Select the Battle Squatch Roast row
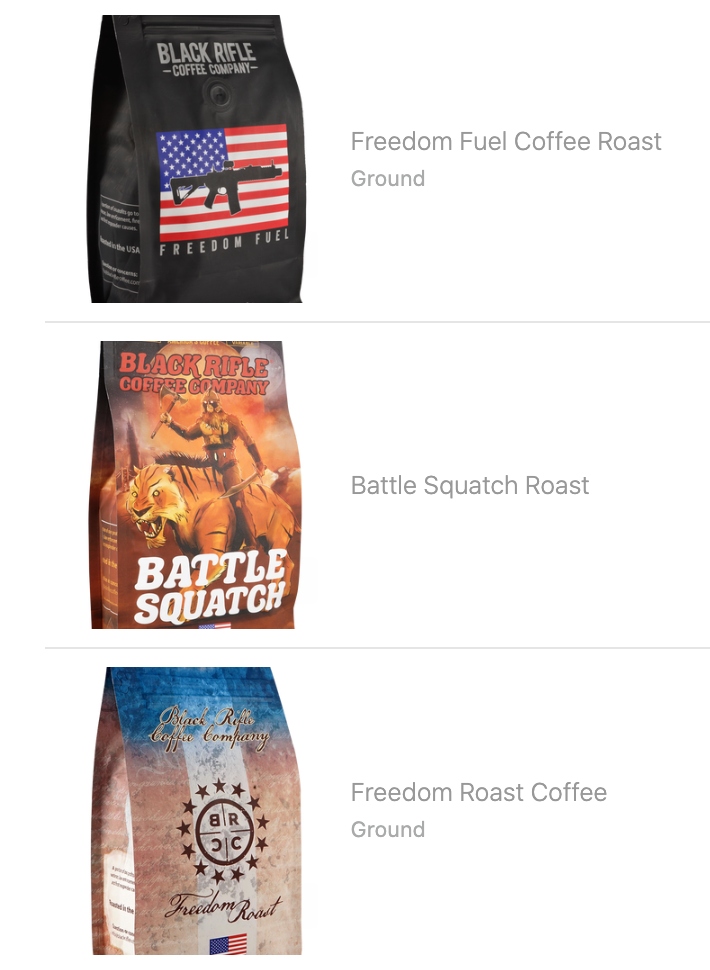The width and height of the screenshot is (710, 970). tap(470, 486)
